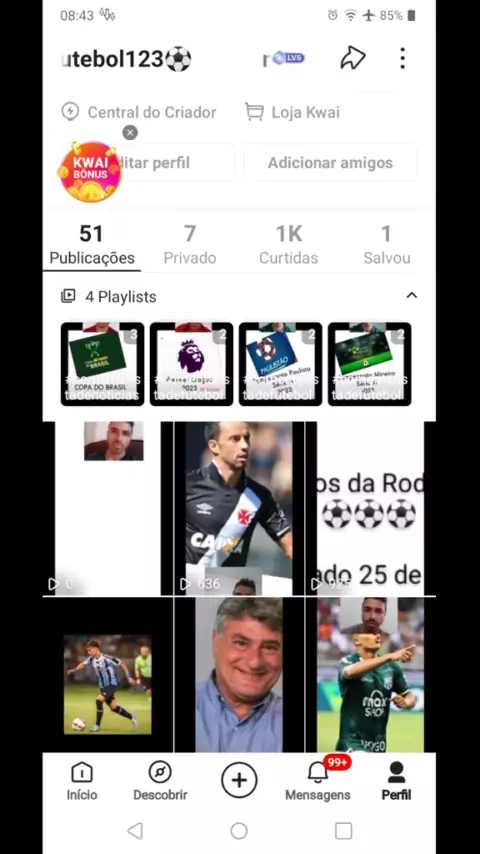The height and width of the screenshot is (854, 480).
Task: Open the video with 636 views
Action: point(239,508)
